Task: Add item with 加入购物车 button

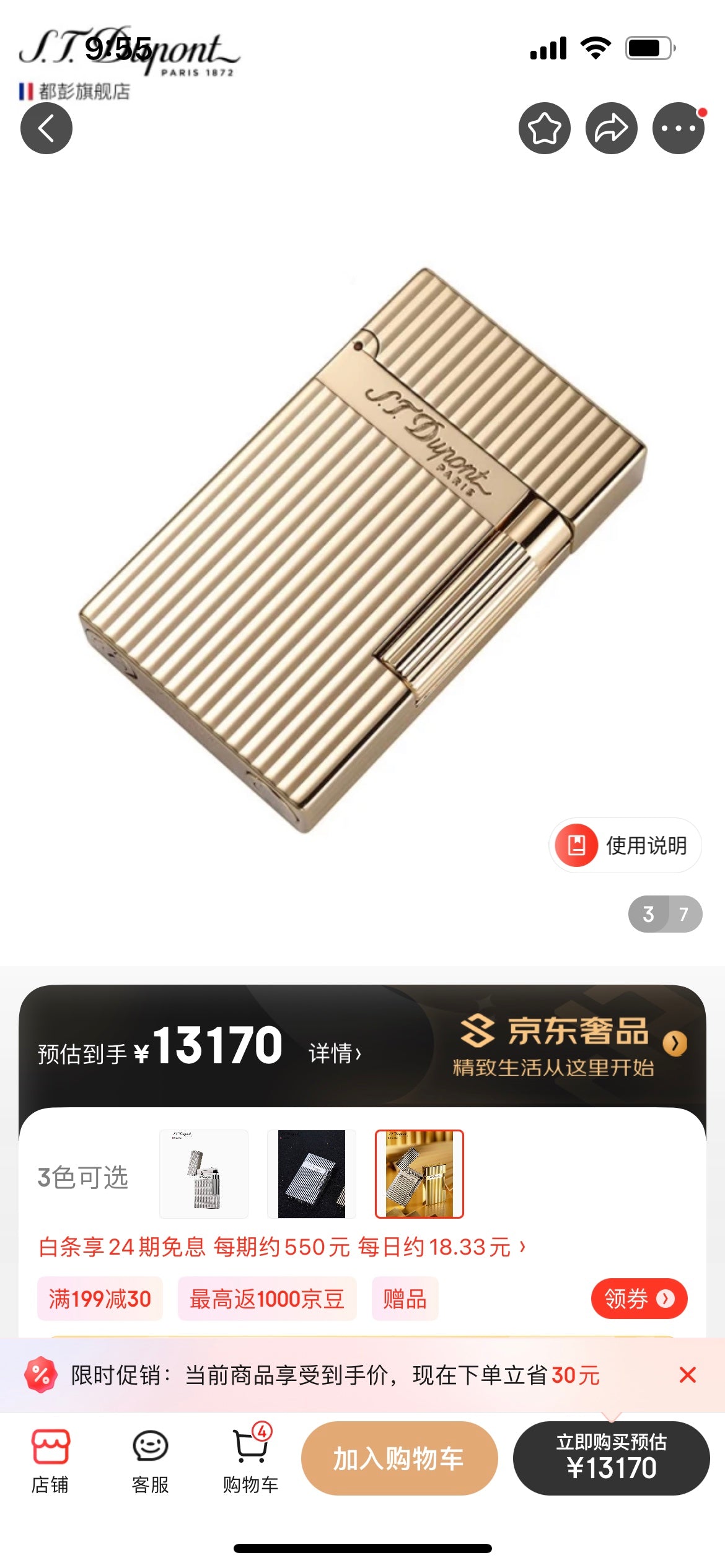Action: pos(399,1458)
